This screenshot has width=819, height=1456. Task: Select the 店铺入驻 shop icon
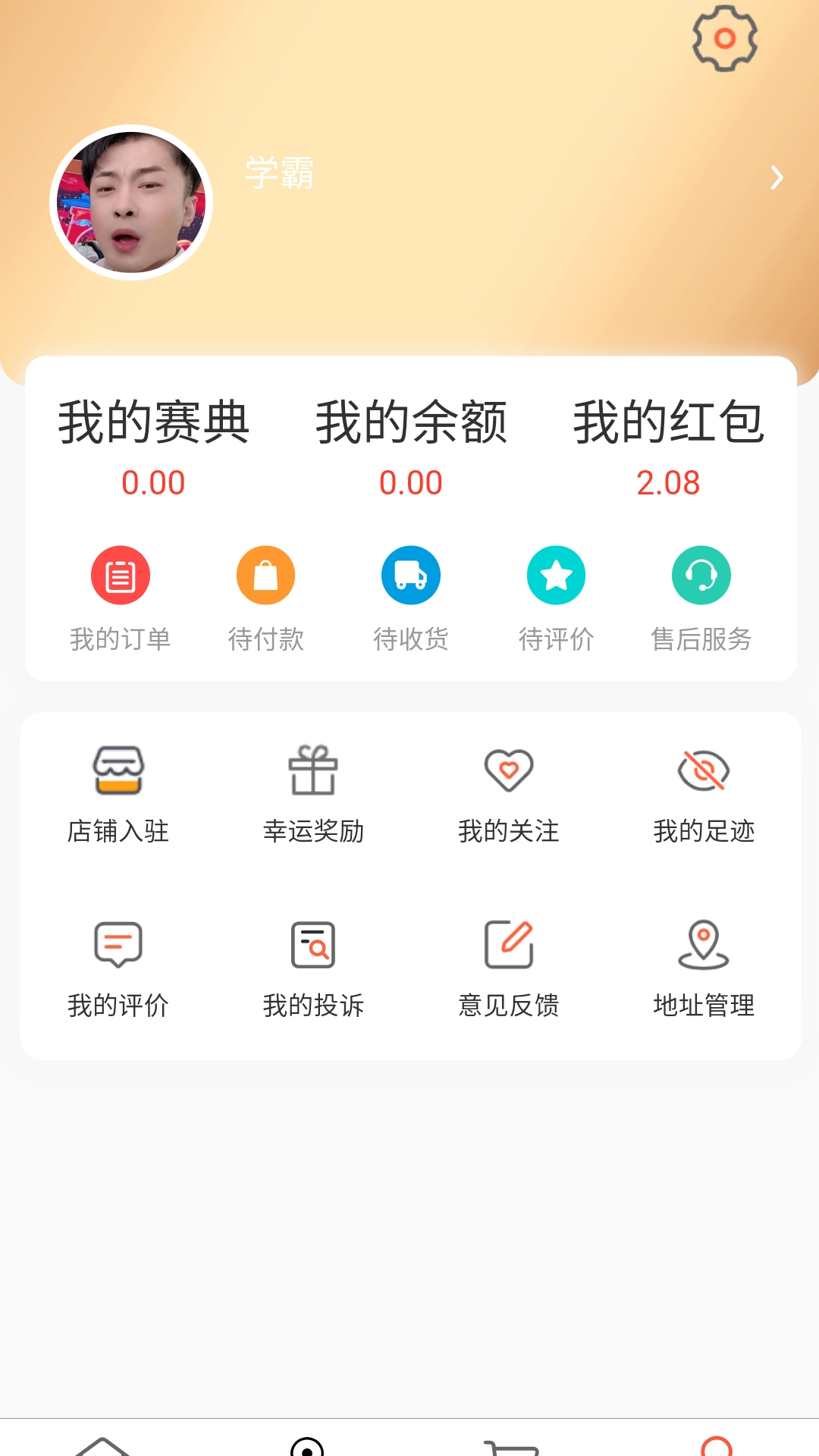click(118, 770)
